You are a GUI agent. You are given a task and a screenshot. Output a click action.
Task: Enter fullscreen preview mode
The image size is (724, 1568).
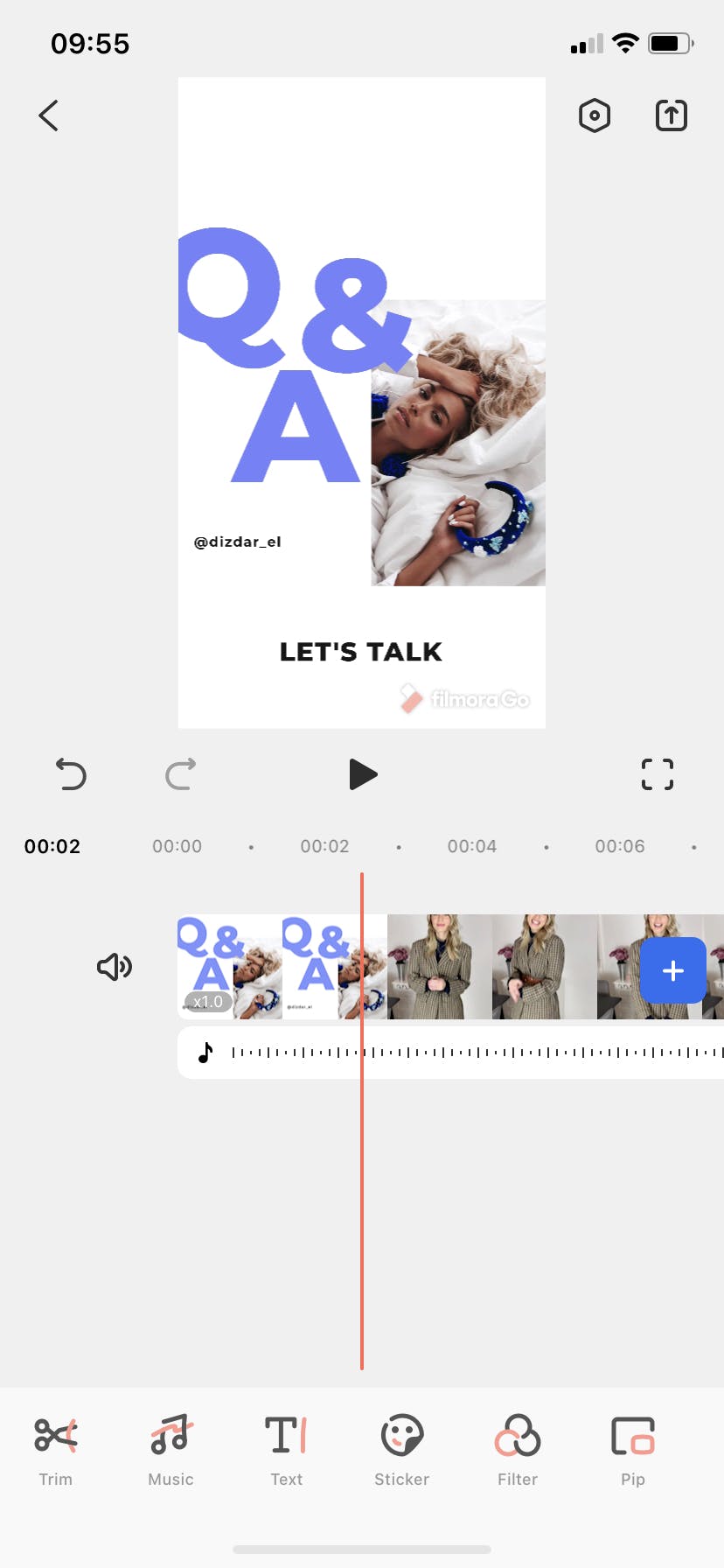658,774
